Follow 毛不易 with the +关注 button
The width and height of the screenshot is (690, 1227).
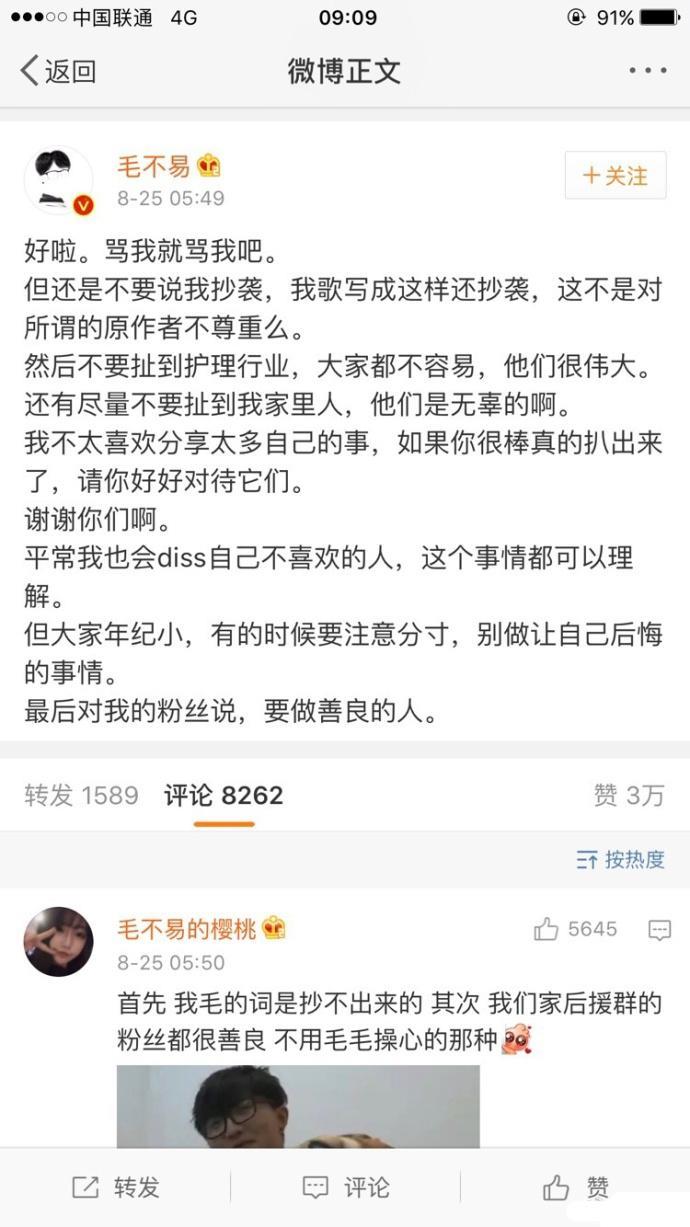(615, 177)
